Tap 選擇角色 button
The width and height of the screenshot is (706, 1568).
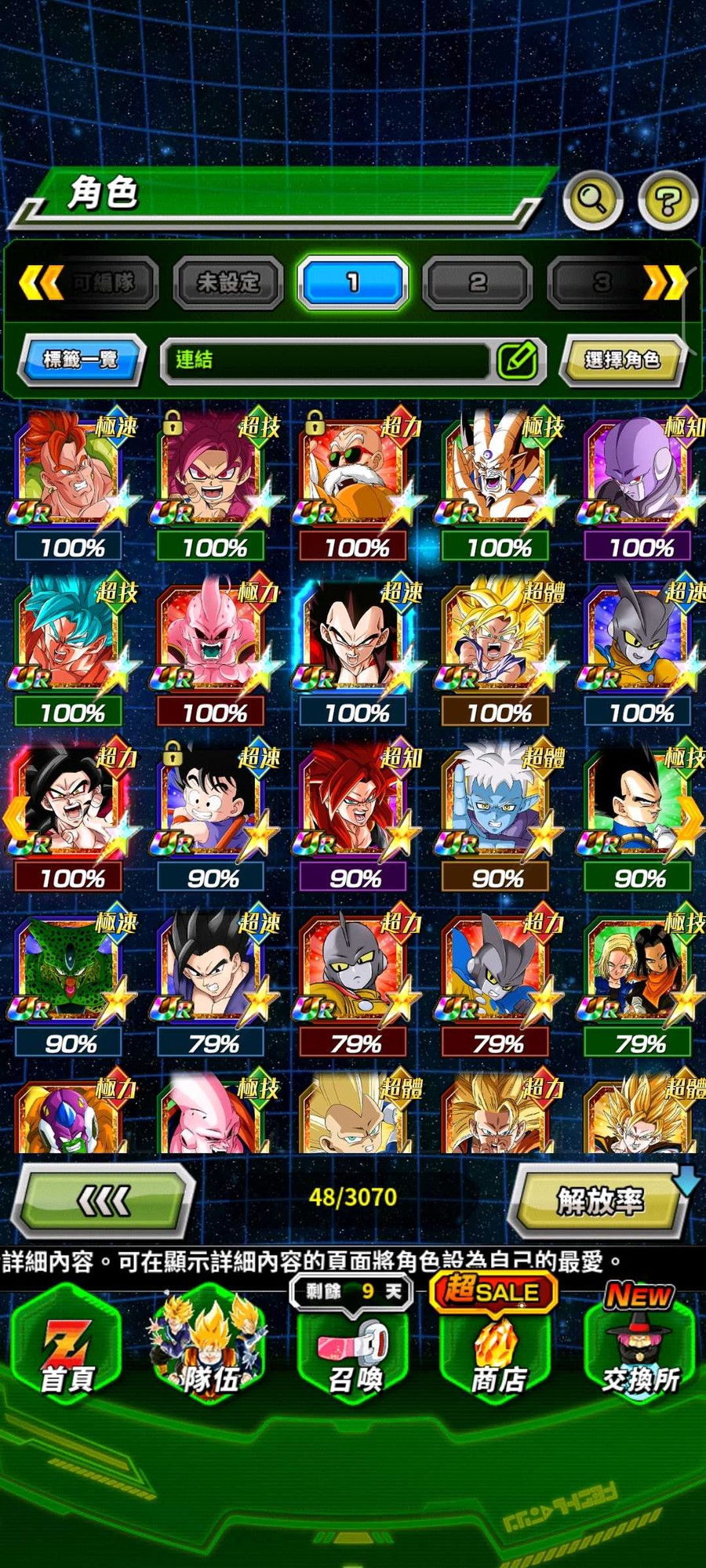tap(622, 360)
